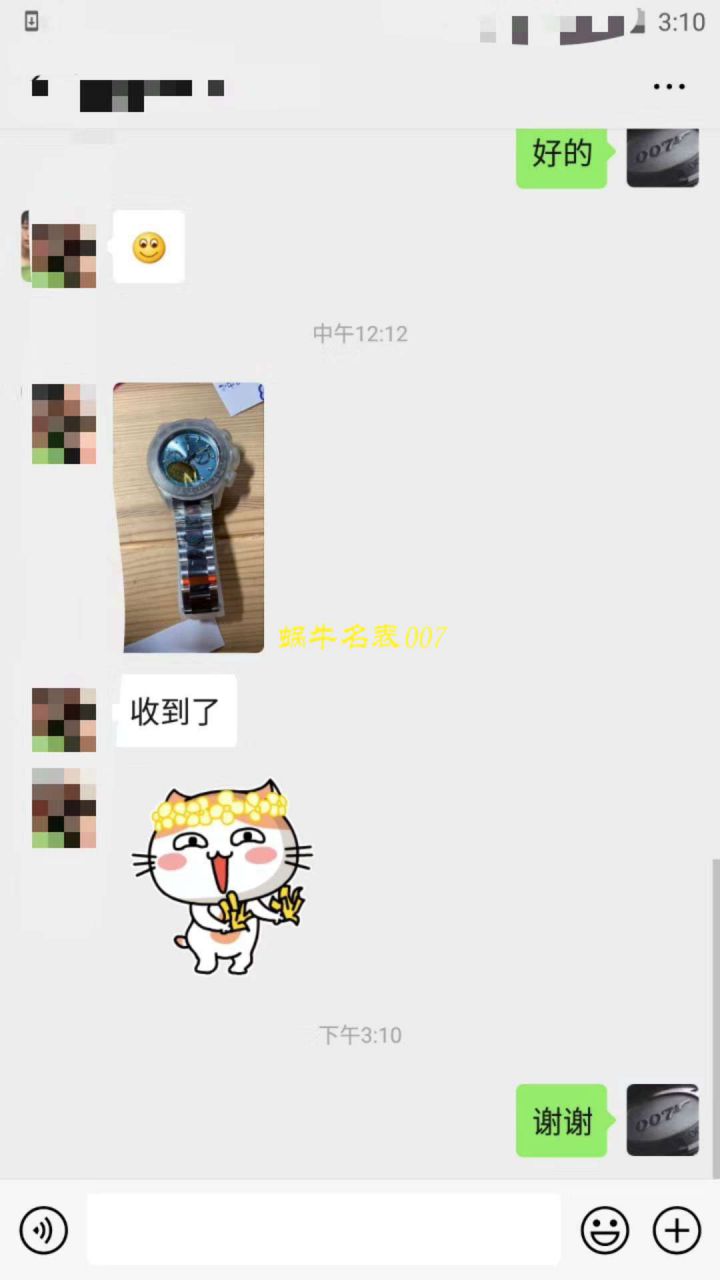
Task: Tap your own 007 avatar beside 谢谢
Action: [662, 1120]
